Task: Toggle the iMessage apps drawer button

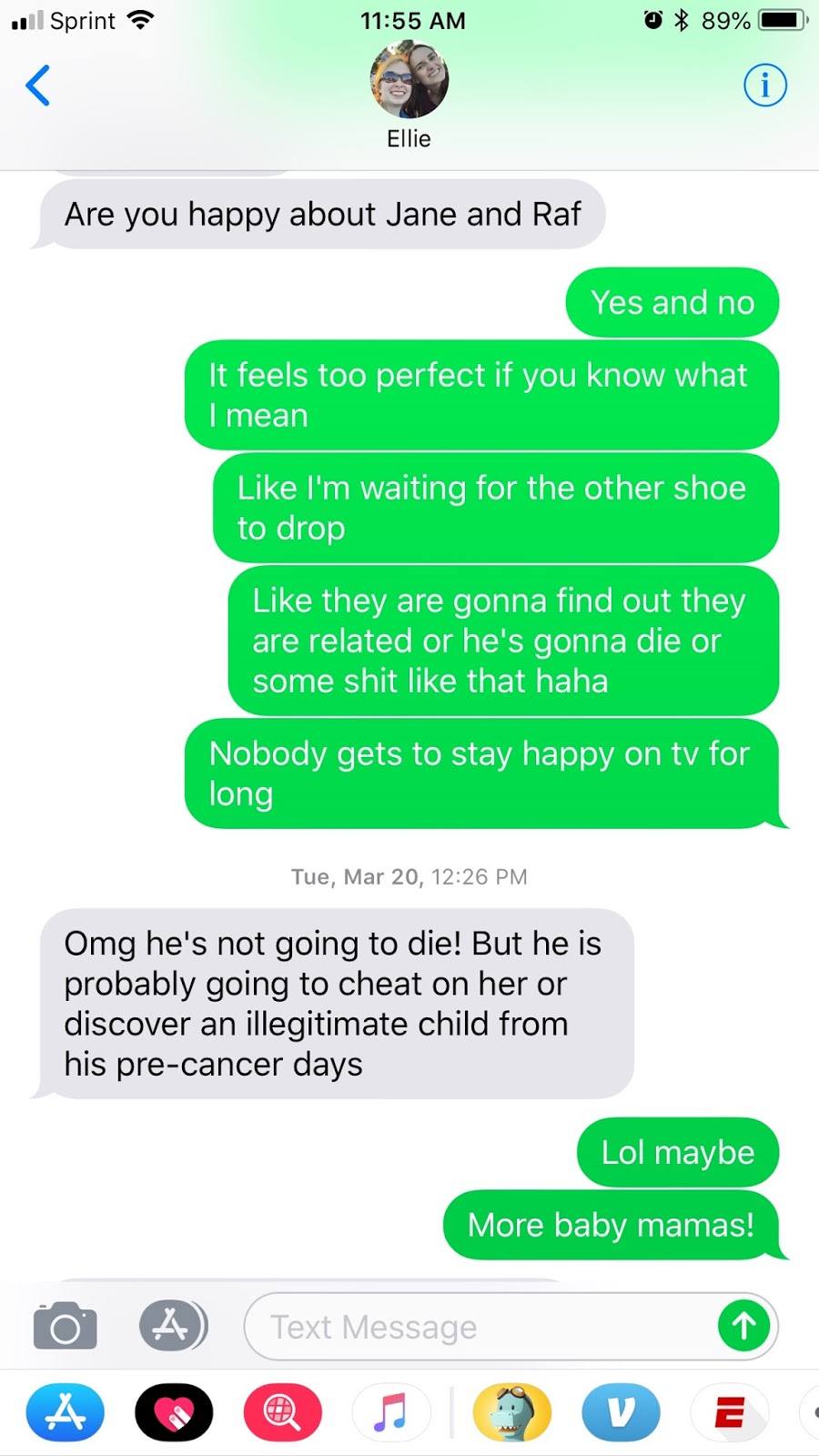Action: (x=172, y=1326)
